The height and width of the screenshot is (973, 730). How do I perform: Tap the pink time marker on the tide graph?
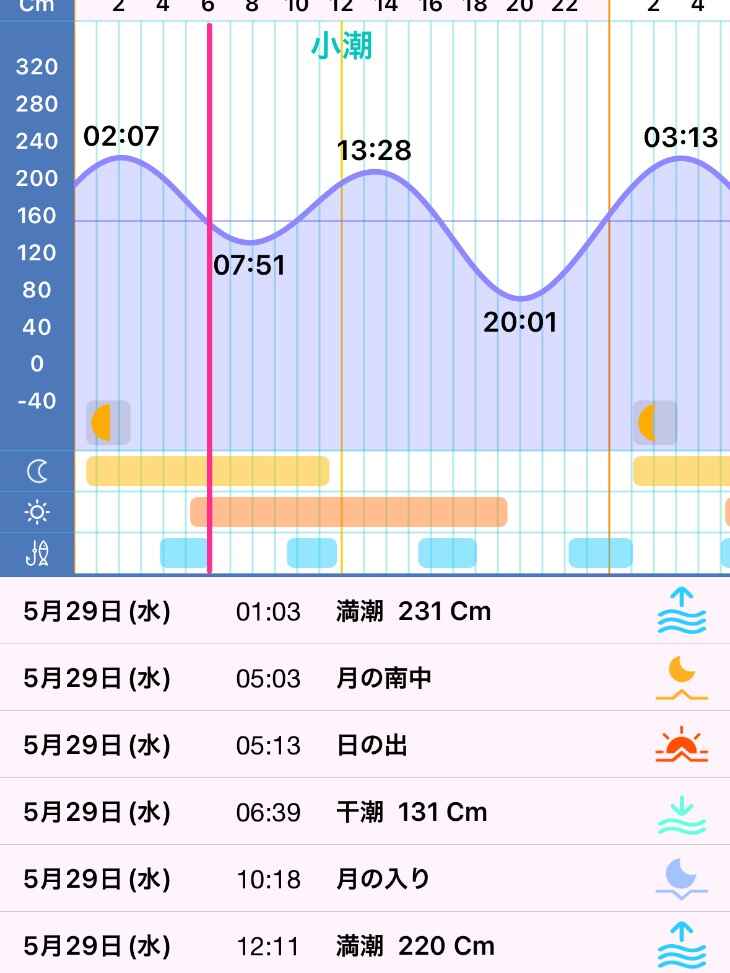[209, 300]
